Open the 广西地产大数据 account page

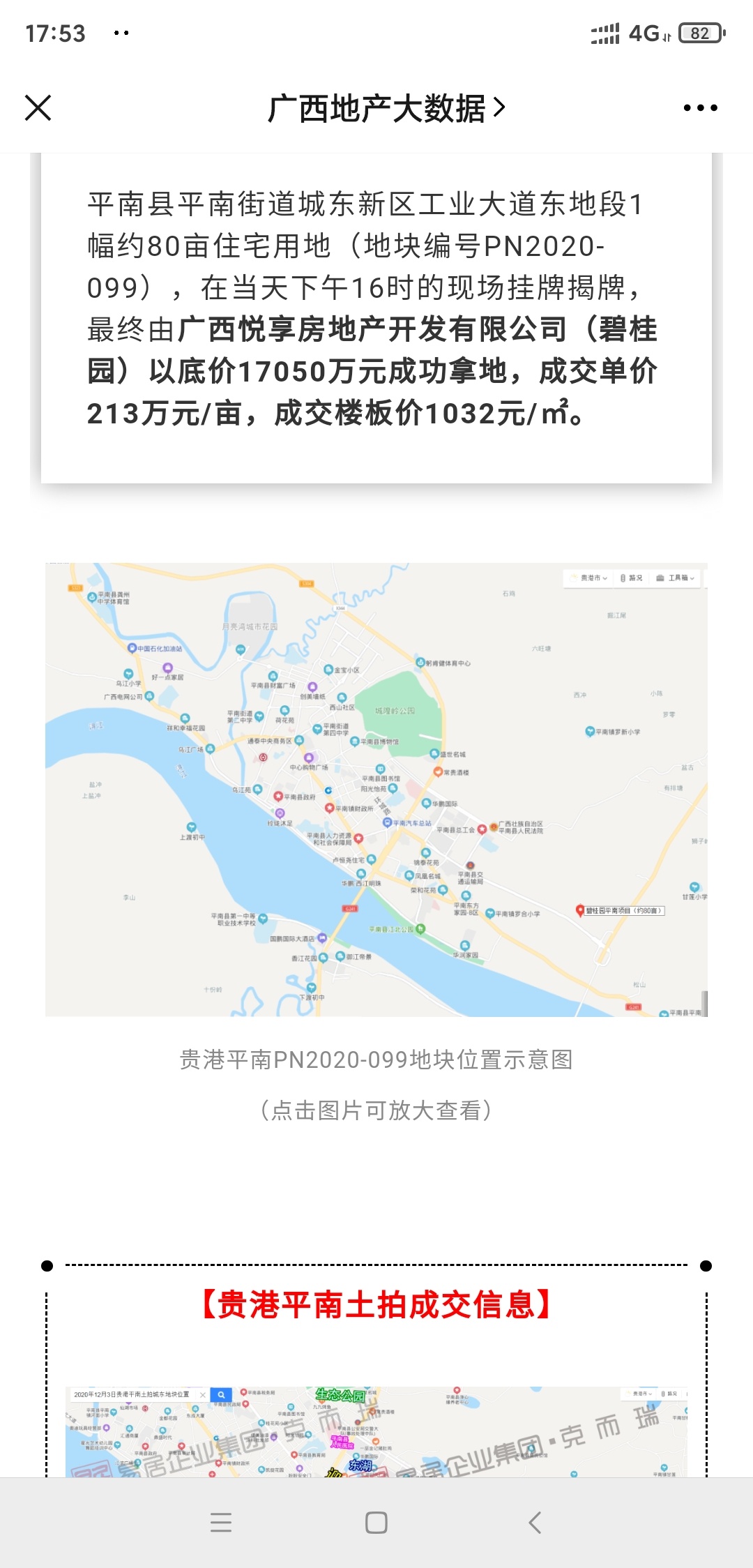click(386, 109)
